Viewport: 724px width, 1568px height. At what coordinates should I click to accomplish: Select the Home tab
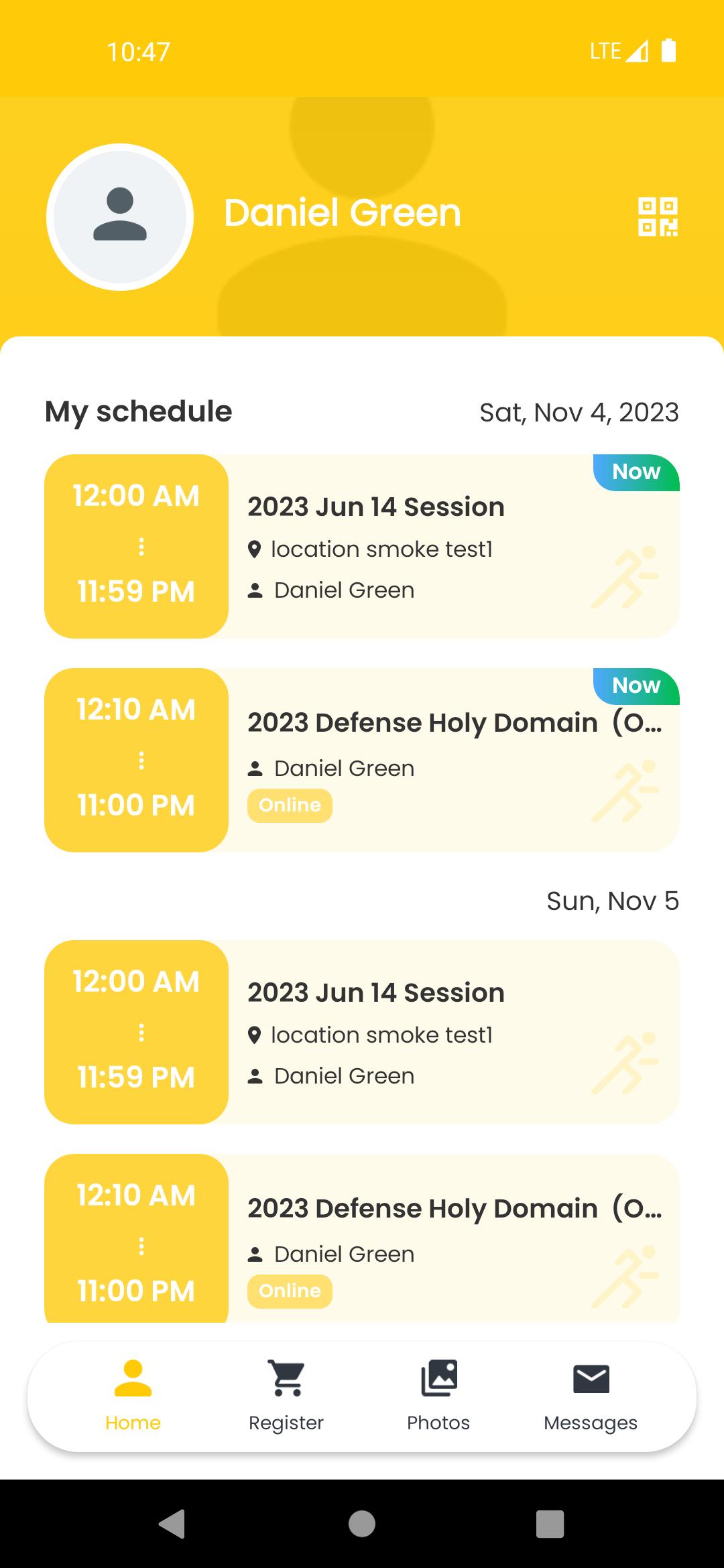point(133,1396)
